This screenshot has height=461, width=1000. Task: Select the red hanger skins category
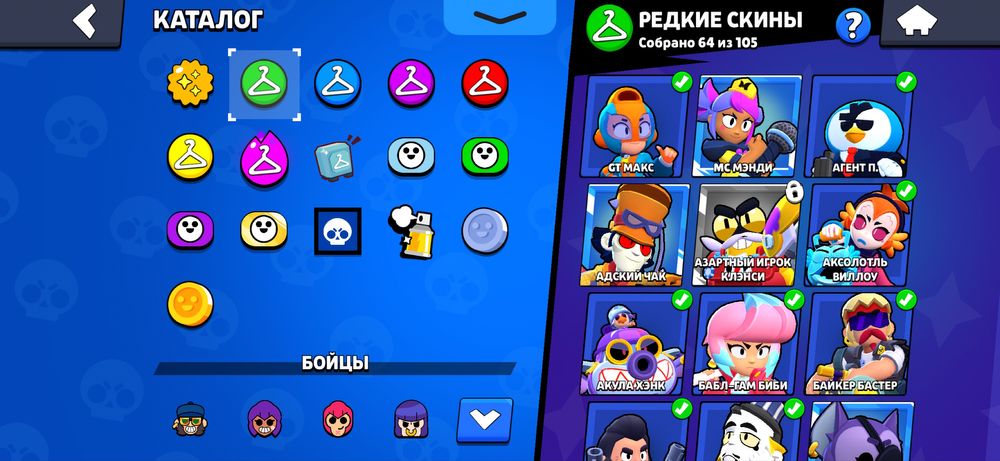pyautogui.click(x=485, y=83)
